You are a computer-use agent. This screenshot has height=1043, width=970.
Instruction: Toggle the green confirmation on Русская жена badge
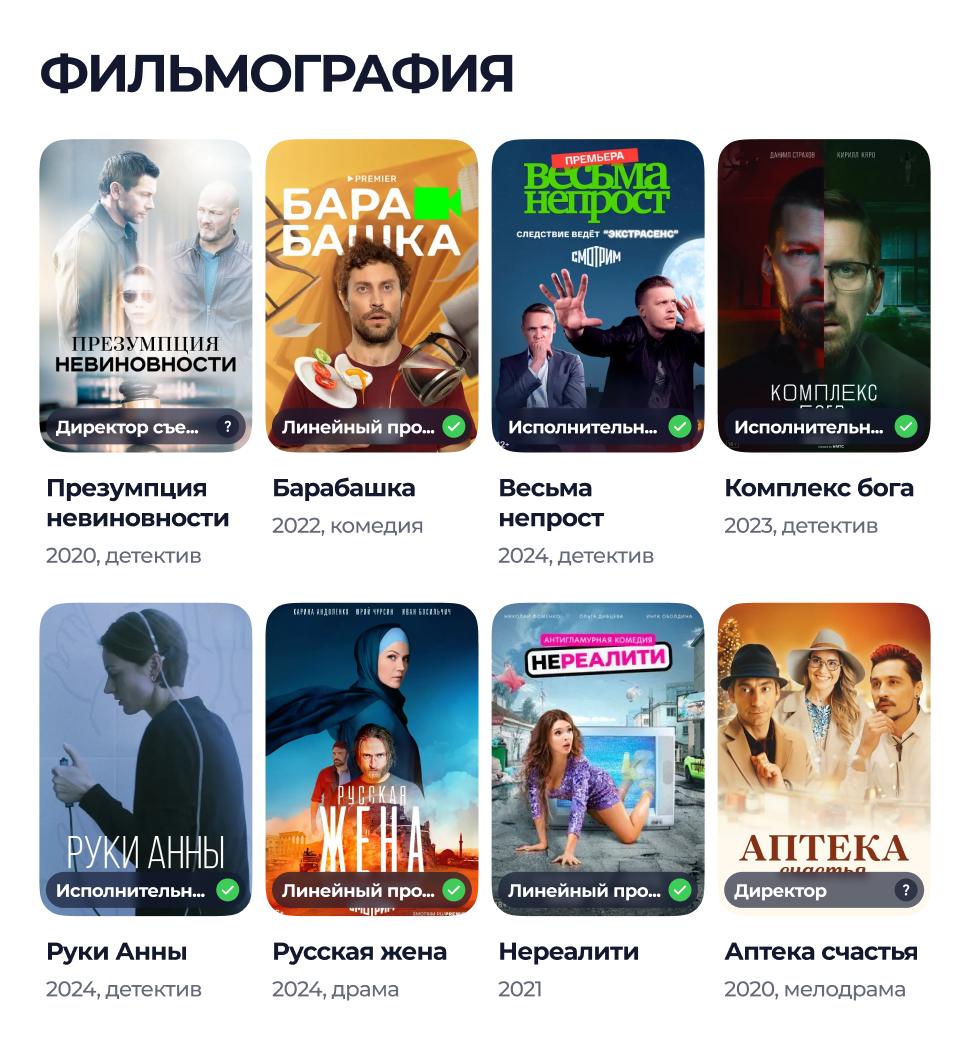click(452, 888)
